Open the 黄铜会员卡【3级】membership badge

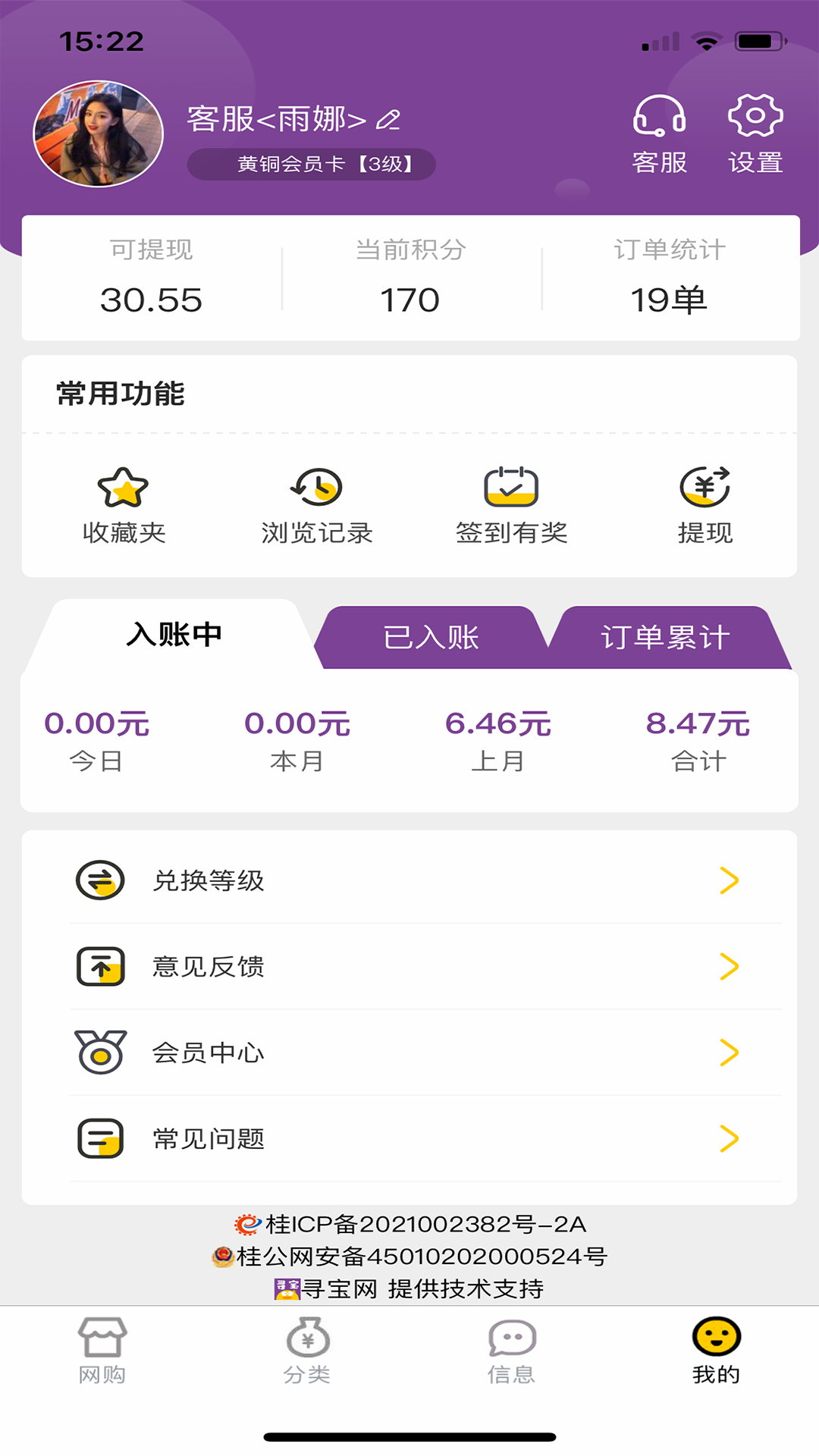click(x=311, y=164)
